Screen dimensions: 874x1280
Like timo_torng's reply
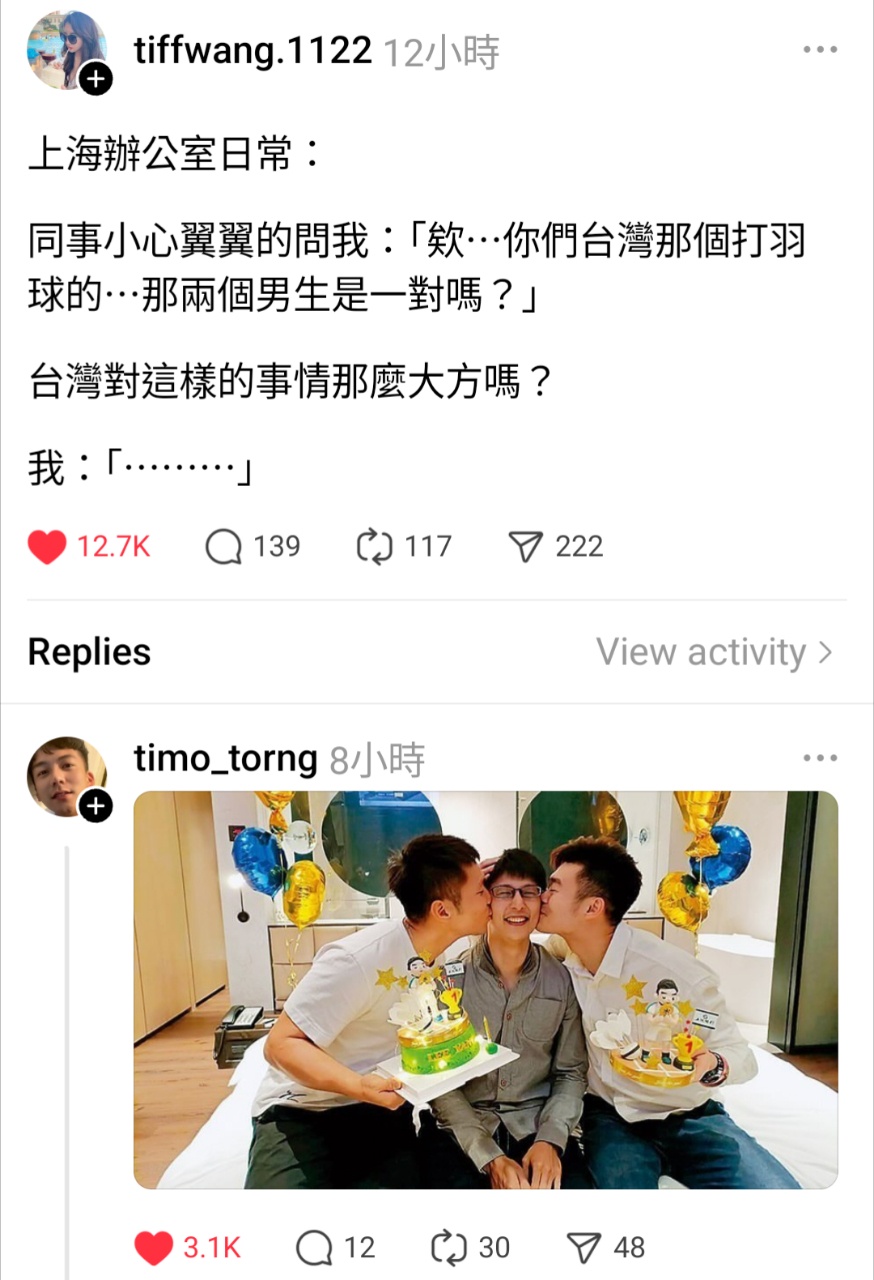pos(153,1248)
